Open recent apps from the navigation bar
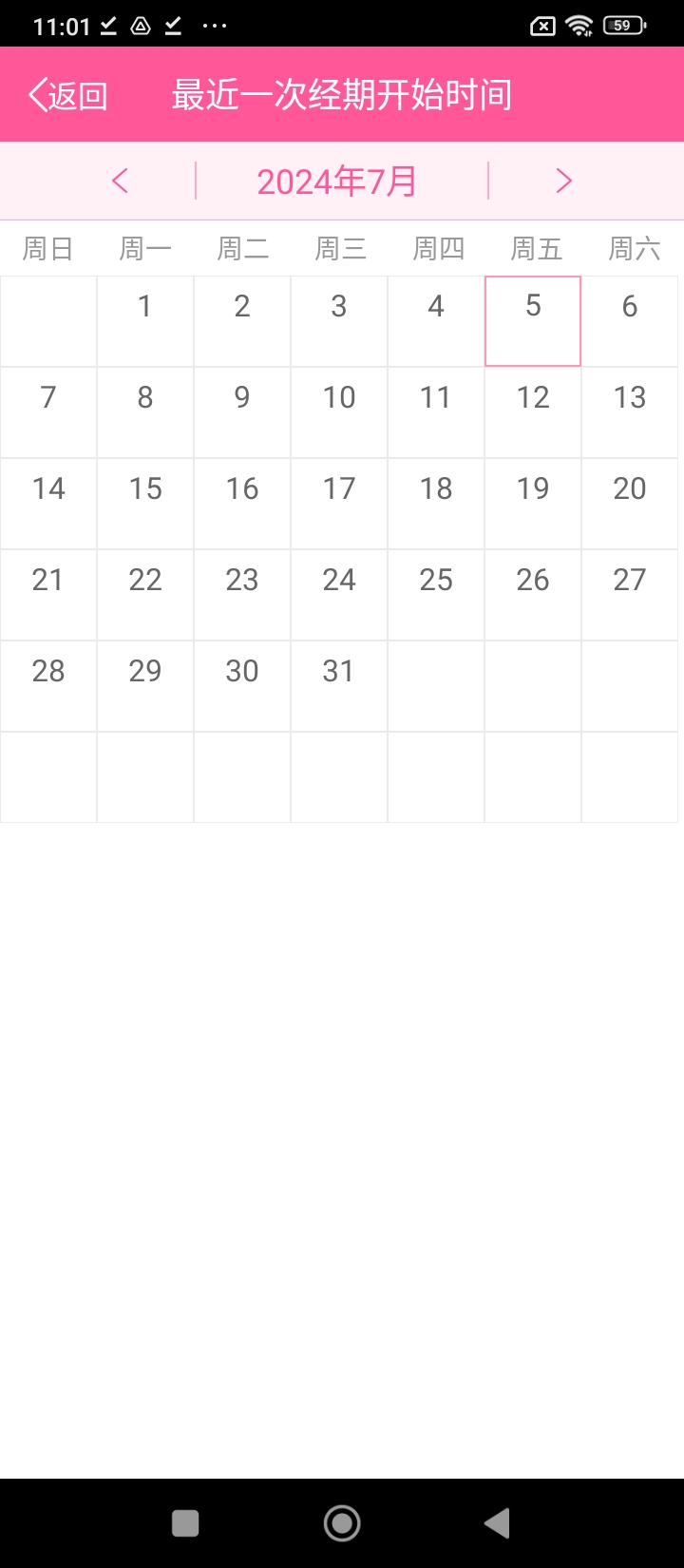 tap(185, 1523)
